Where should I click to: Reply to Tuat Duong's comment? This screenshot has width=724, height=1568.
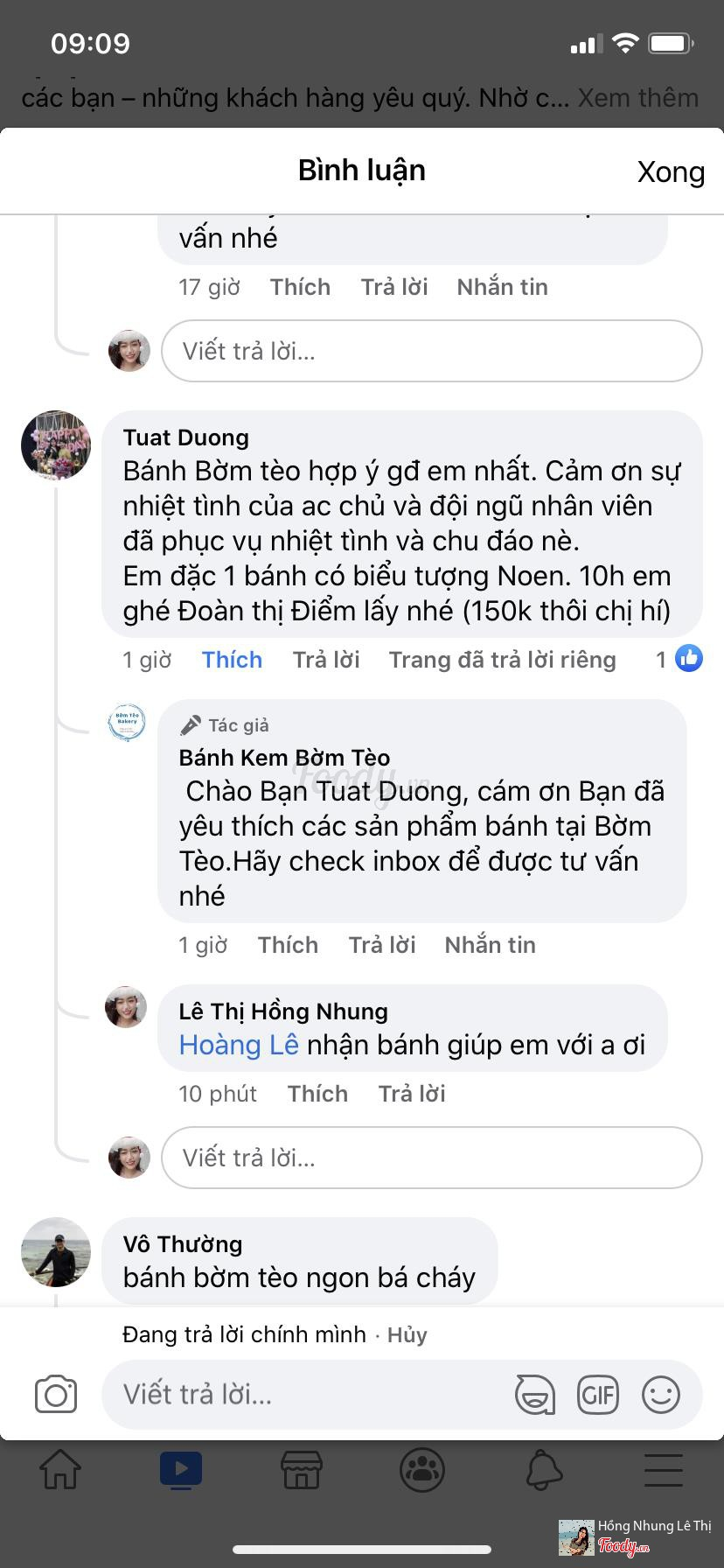[325, 660]
